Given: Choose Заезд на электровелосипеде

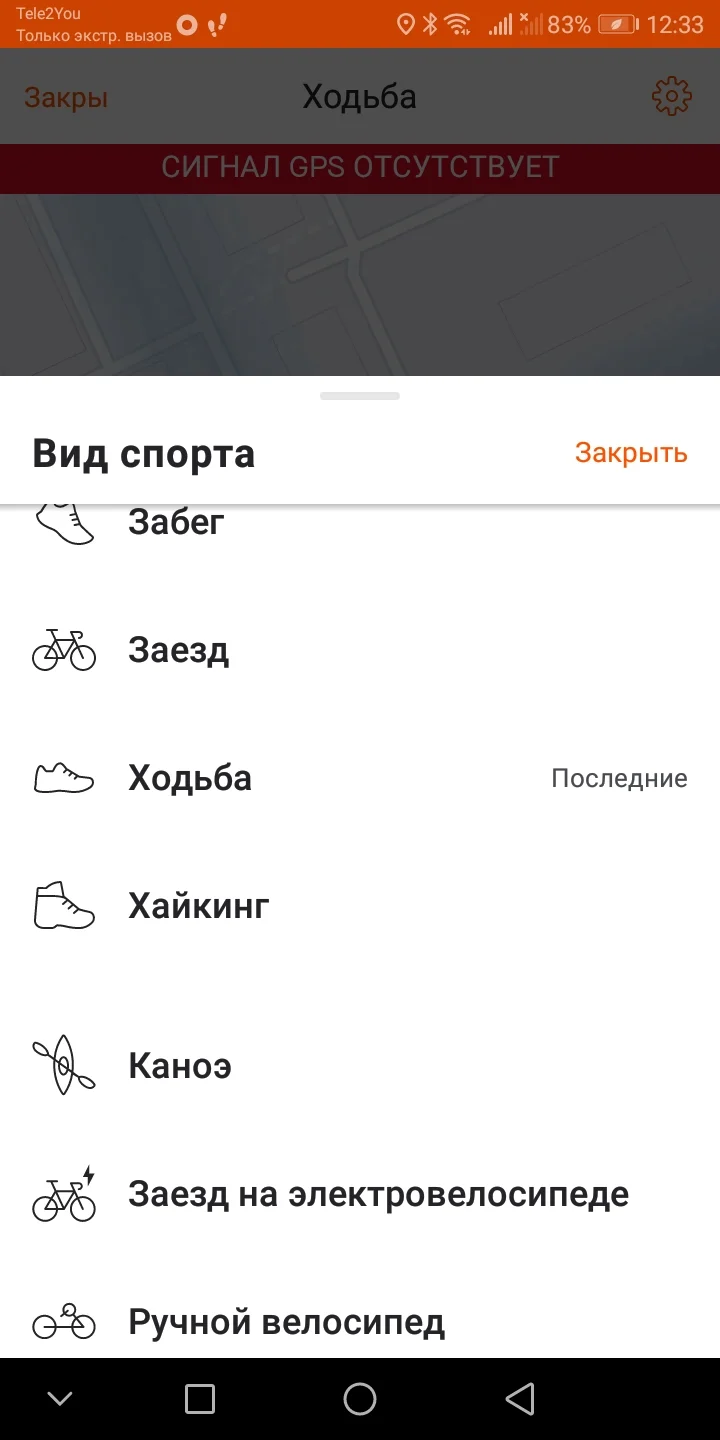Looking at the screenshot, I should point(360,1194).
